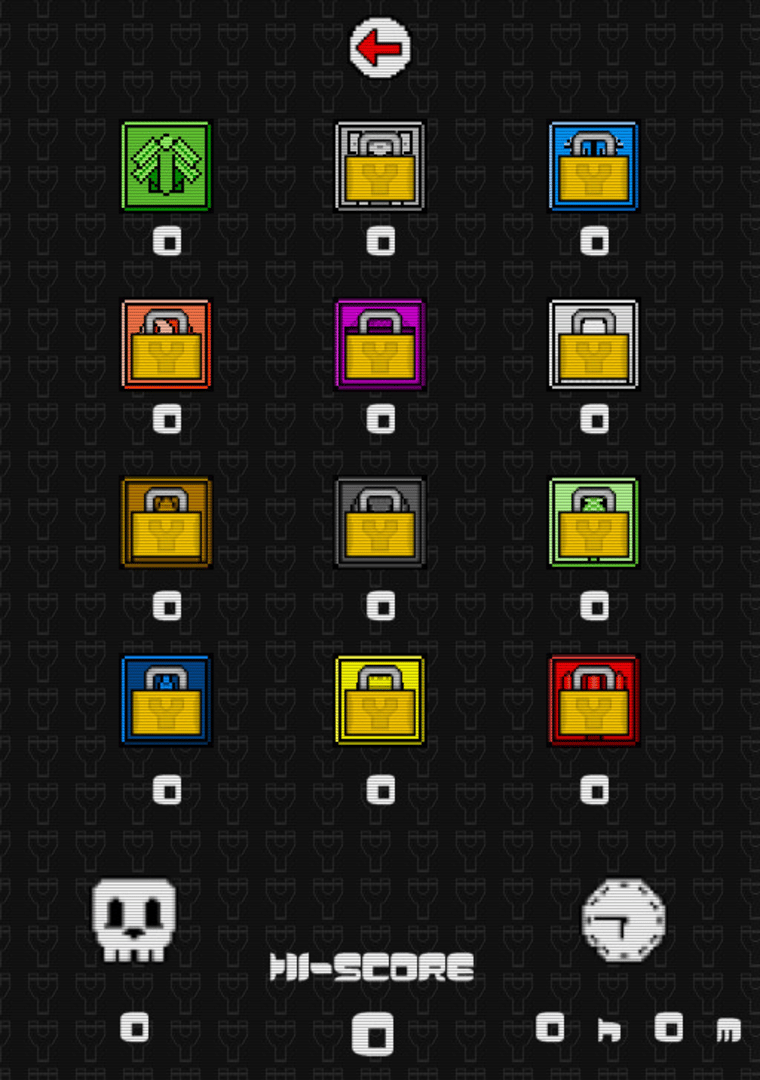Select the locked magenta tile
760x1080 pixels.
[x=380, y=344]
